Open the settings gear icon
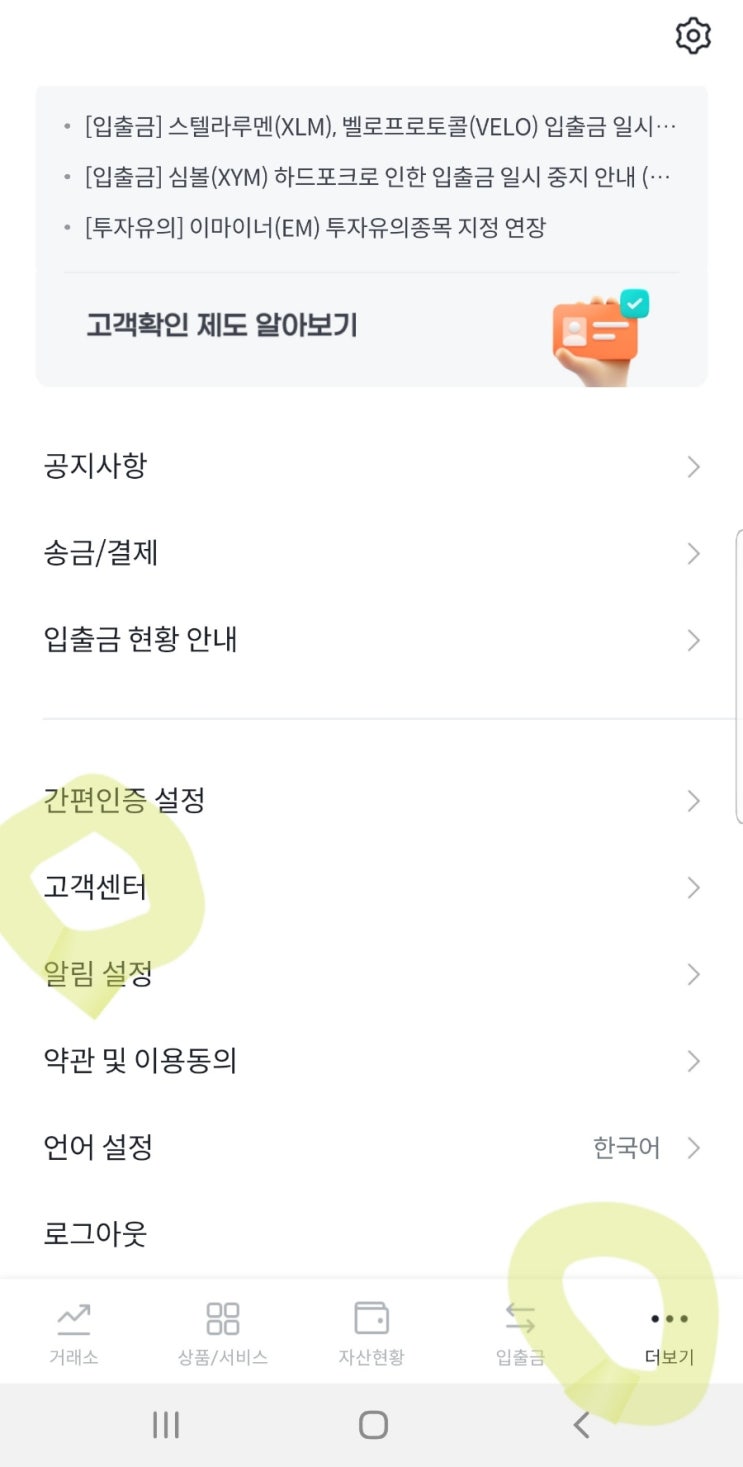This screenshot has width=743, height=1467. point(693,35)
